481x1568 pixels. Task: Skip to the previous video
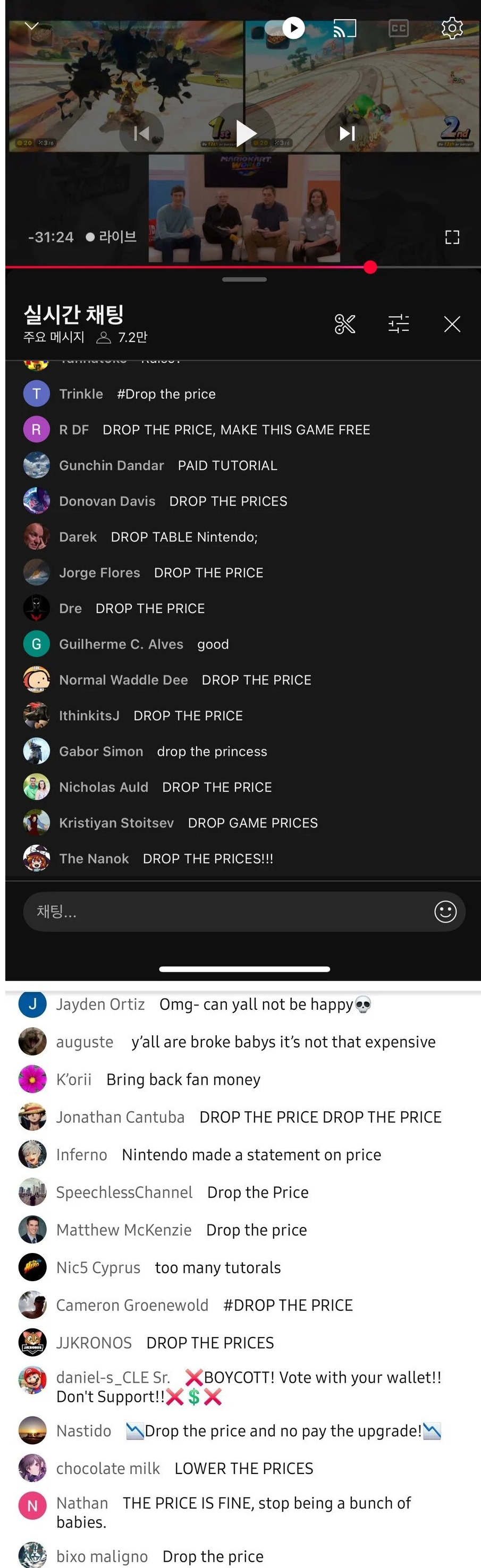141,133
